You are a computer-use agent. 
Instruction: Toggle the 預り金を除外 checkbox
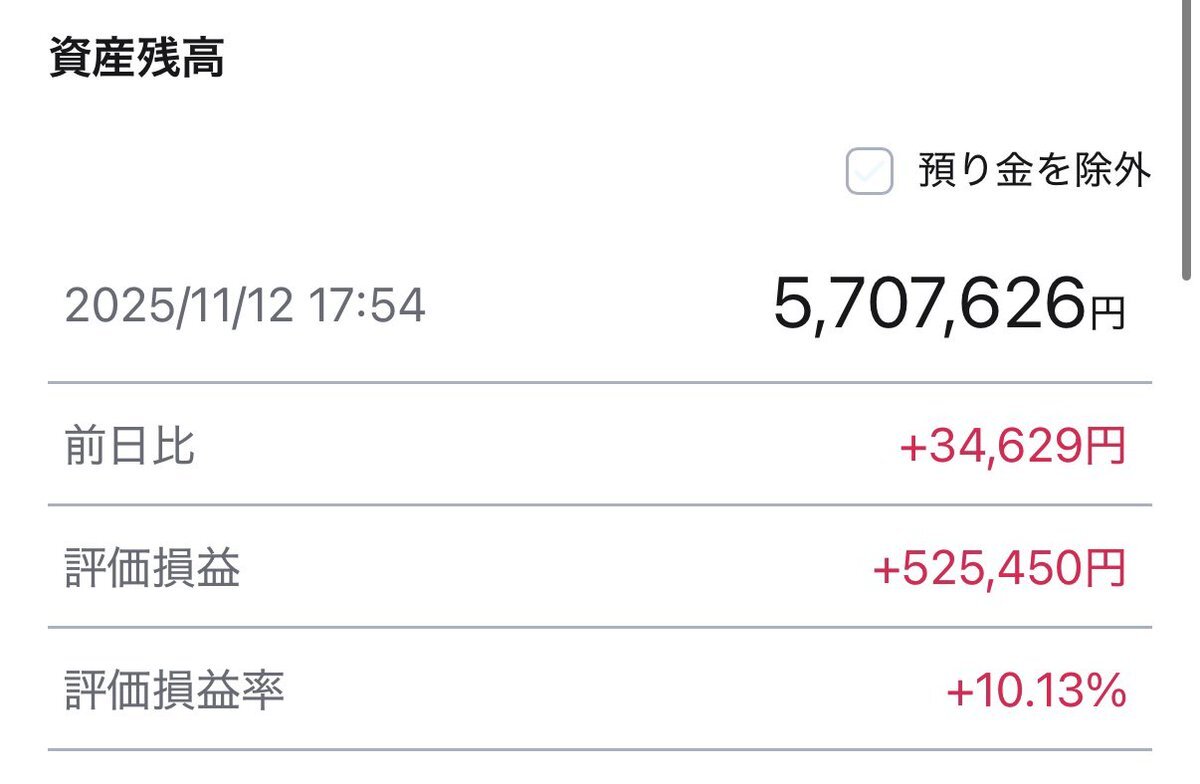(x=869, y=172)
